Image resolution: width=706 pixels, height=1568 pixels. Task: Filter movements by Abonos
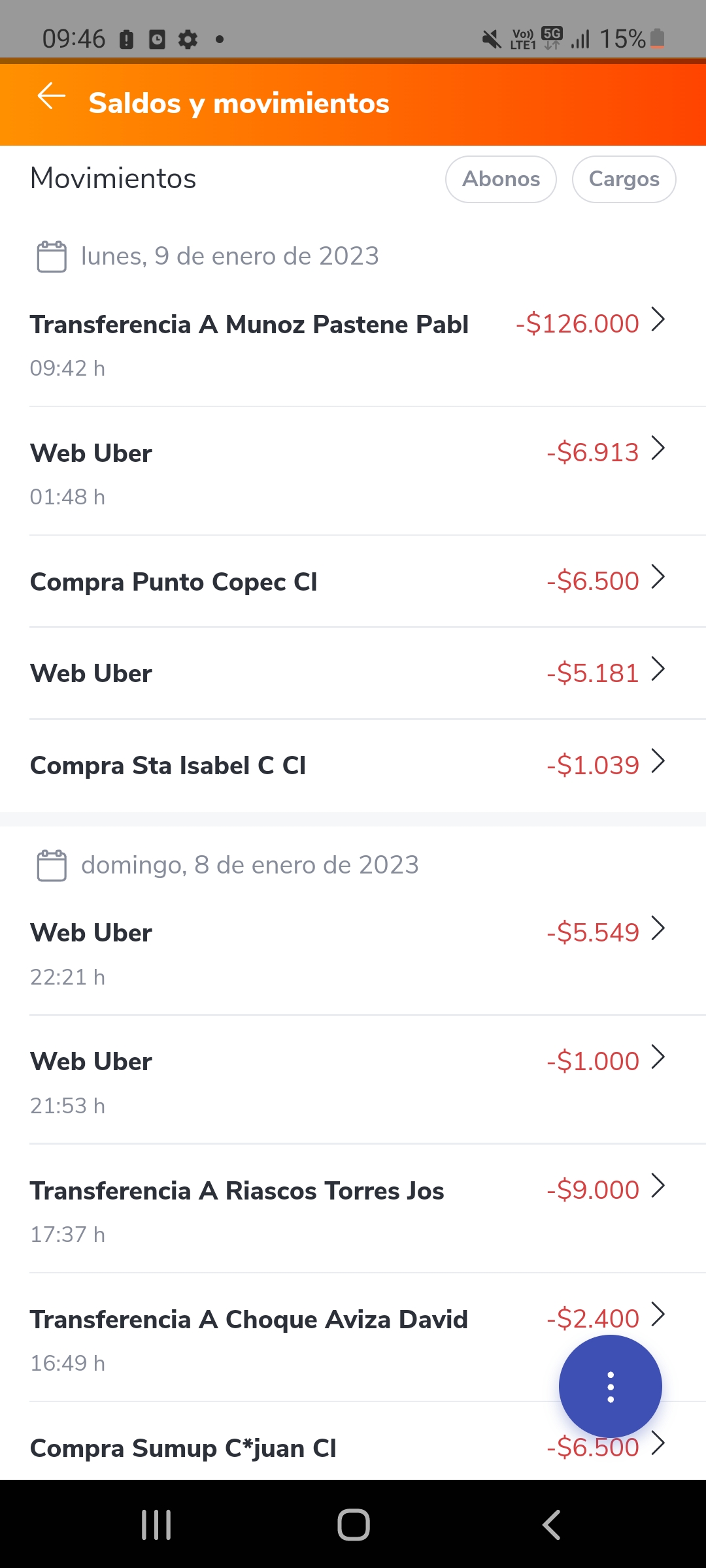pos(501,179)
